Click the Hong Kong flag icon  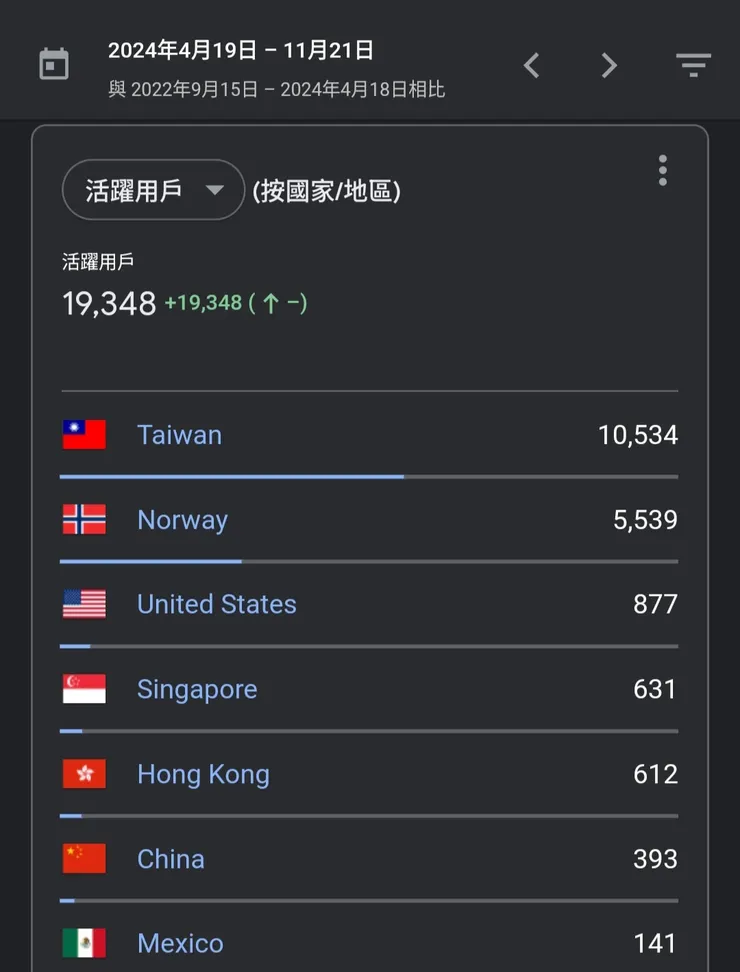tap(84, 774)
